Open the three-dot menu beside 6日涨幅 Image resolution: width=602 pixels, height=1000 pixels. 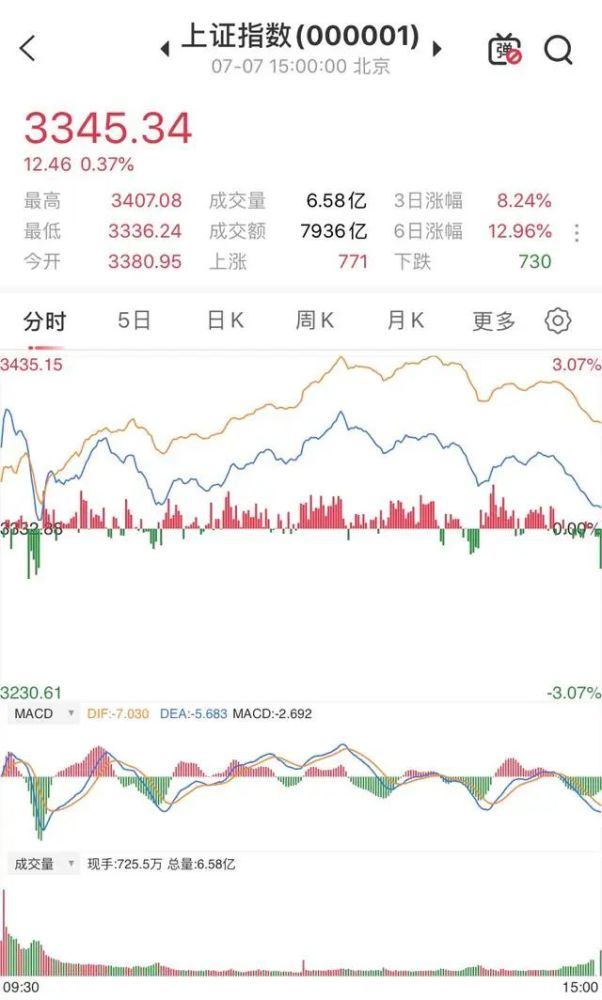point(576,233)
